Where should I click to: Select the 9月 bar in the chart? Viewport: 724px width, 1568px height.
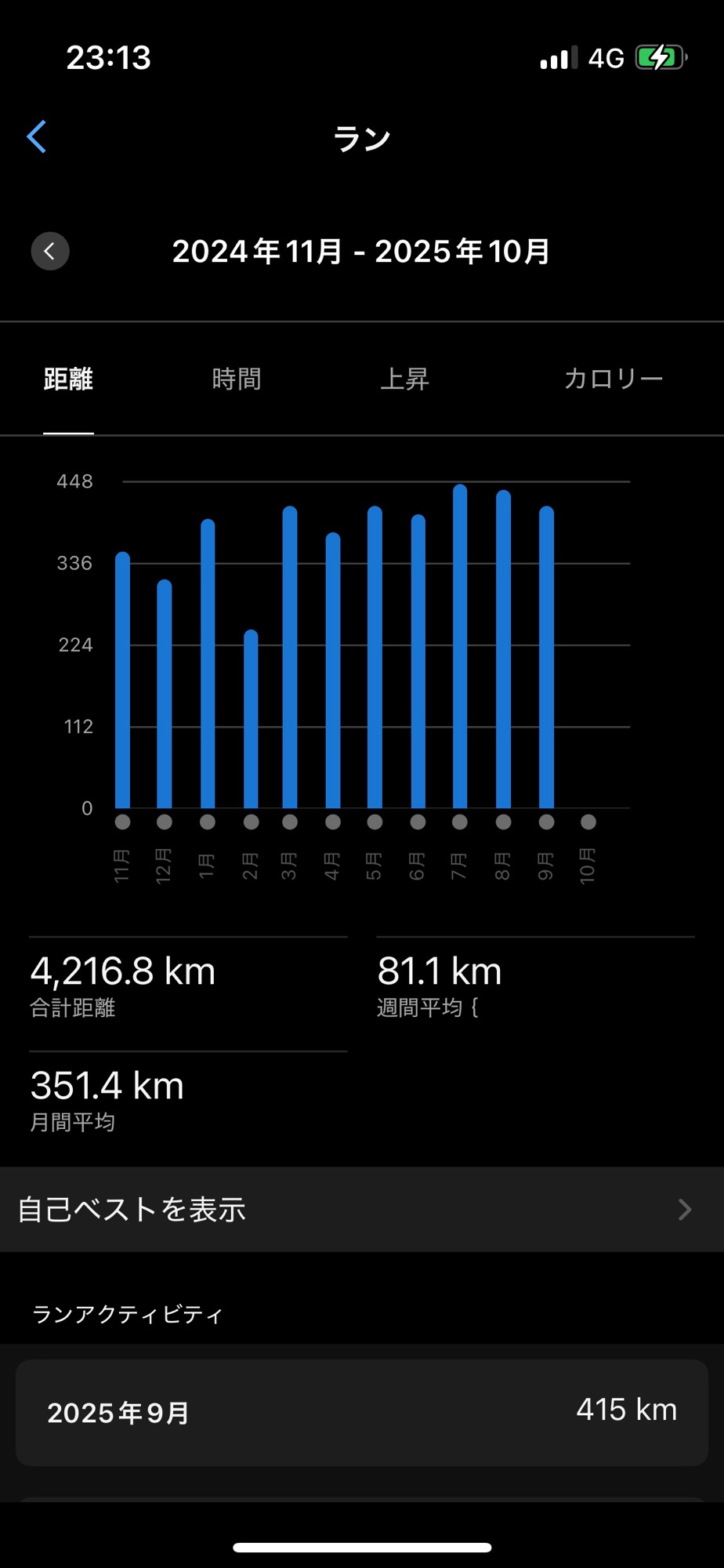click(x=546, y=657)
